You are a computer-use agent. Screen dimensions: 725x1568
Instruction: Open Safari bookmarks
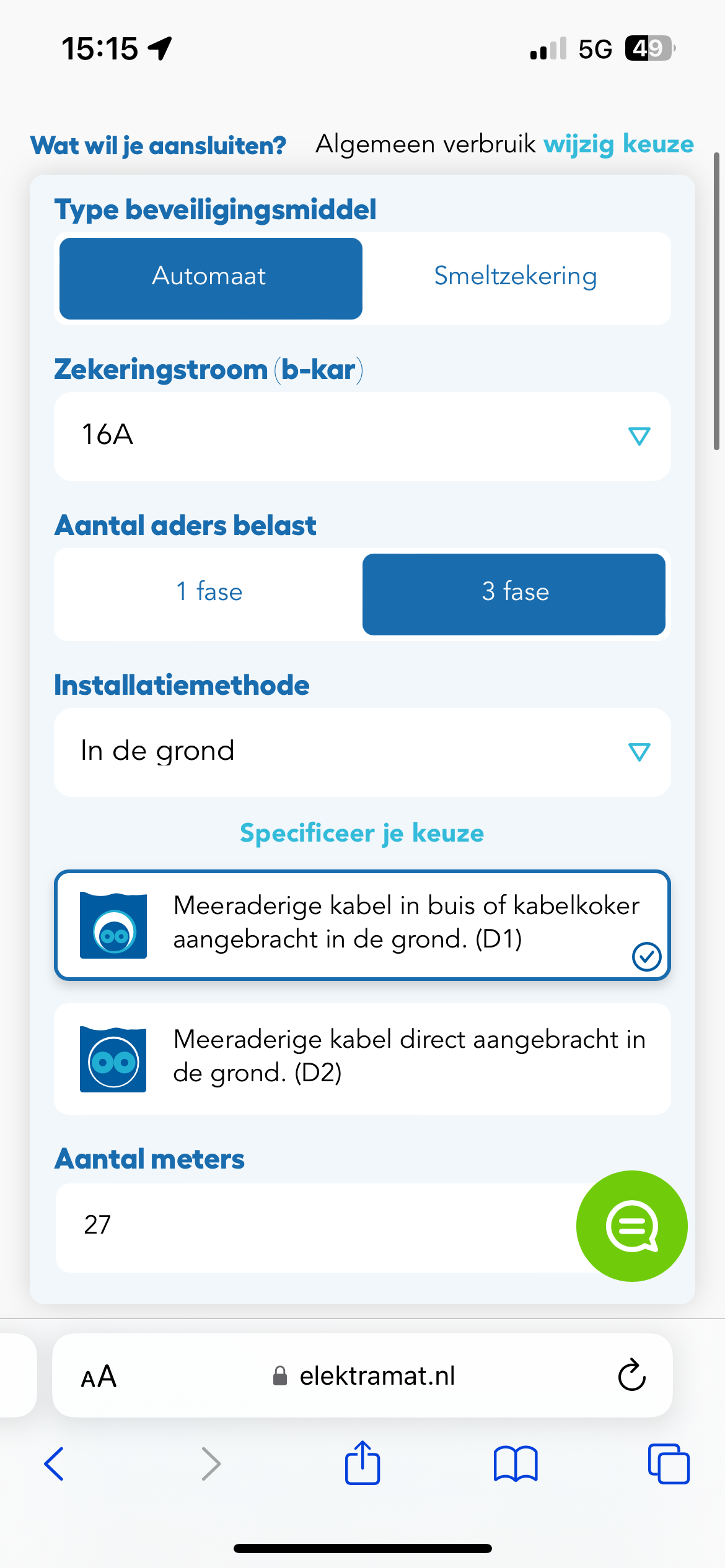(516, 1464)
